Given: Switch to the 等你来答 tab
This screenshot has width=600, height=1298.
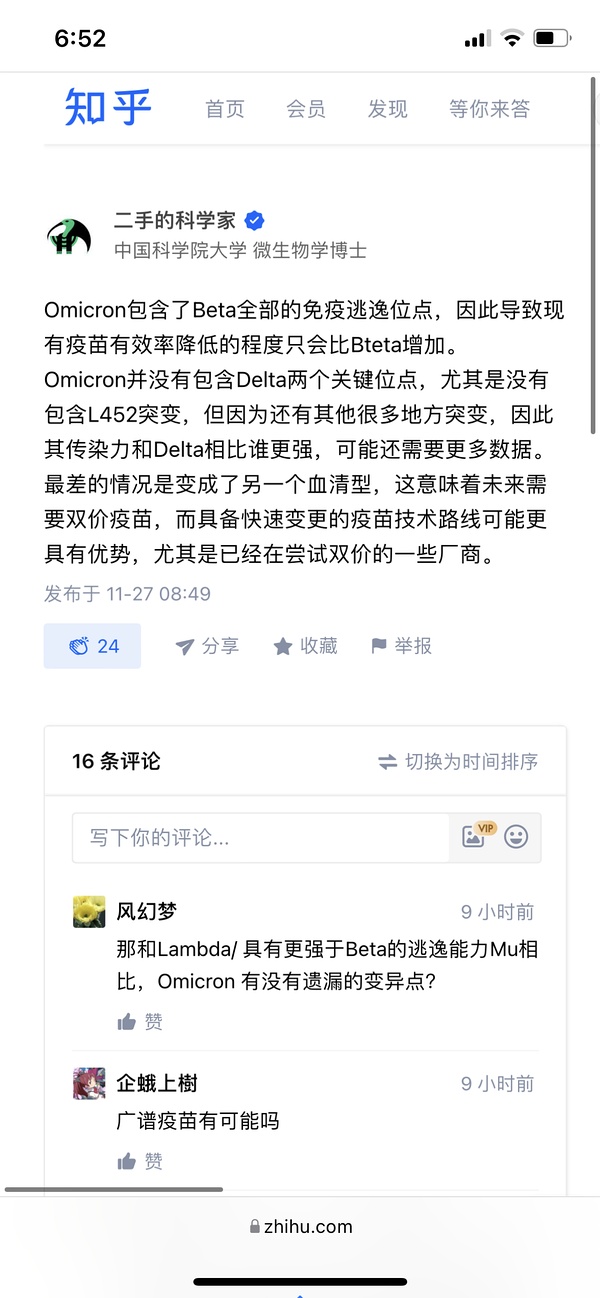Looking at the screenshot, I should coord(490,109).
